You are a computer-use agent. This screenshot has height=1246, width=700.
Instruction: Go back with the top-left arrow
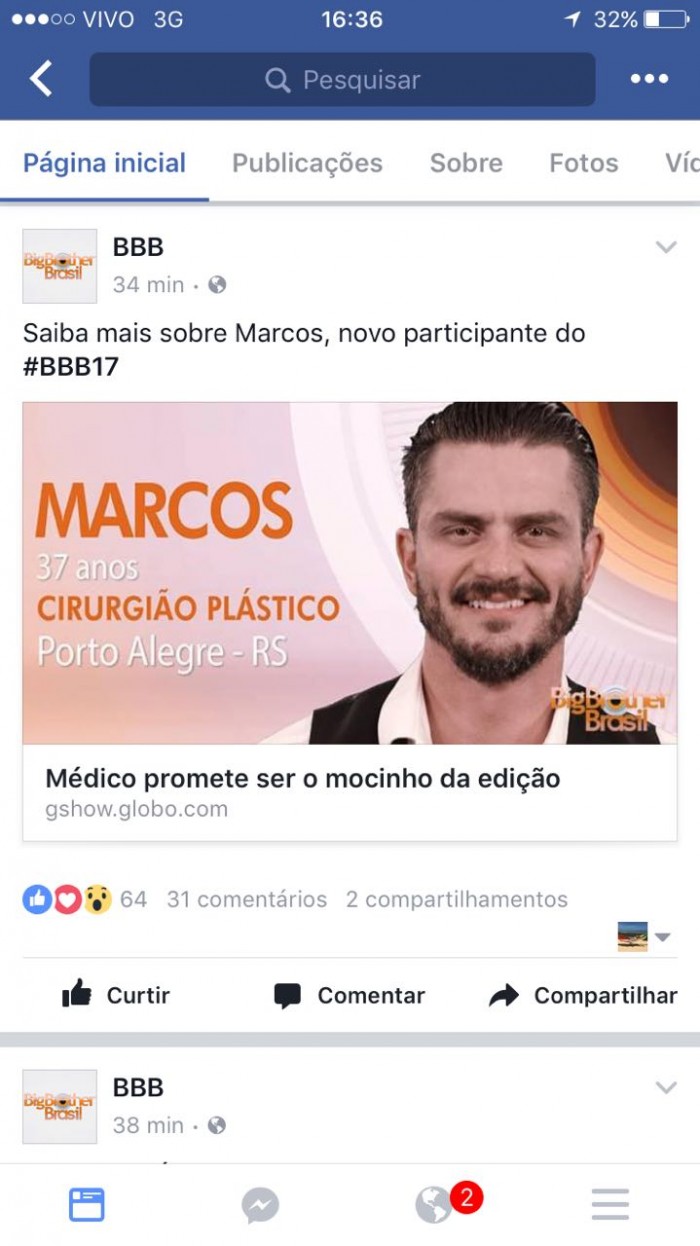tap(40, 79)
